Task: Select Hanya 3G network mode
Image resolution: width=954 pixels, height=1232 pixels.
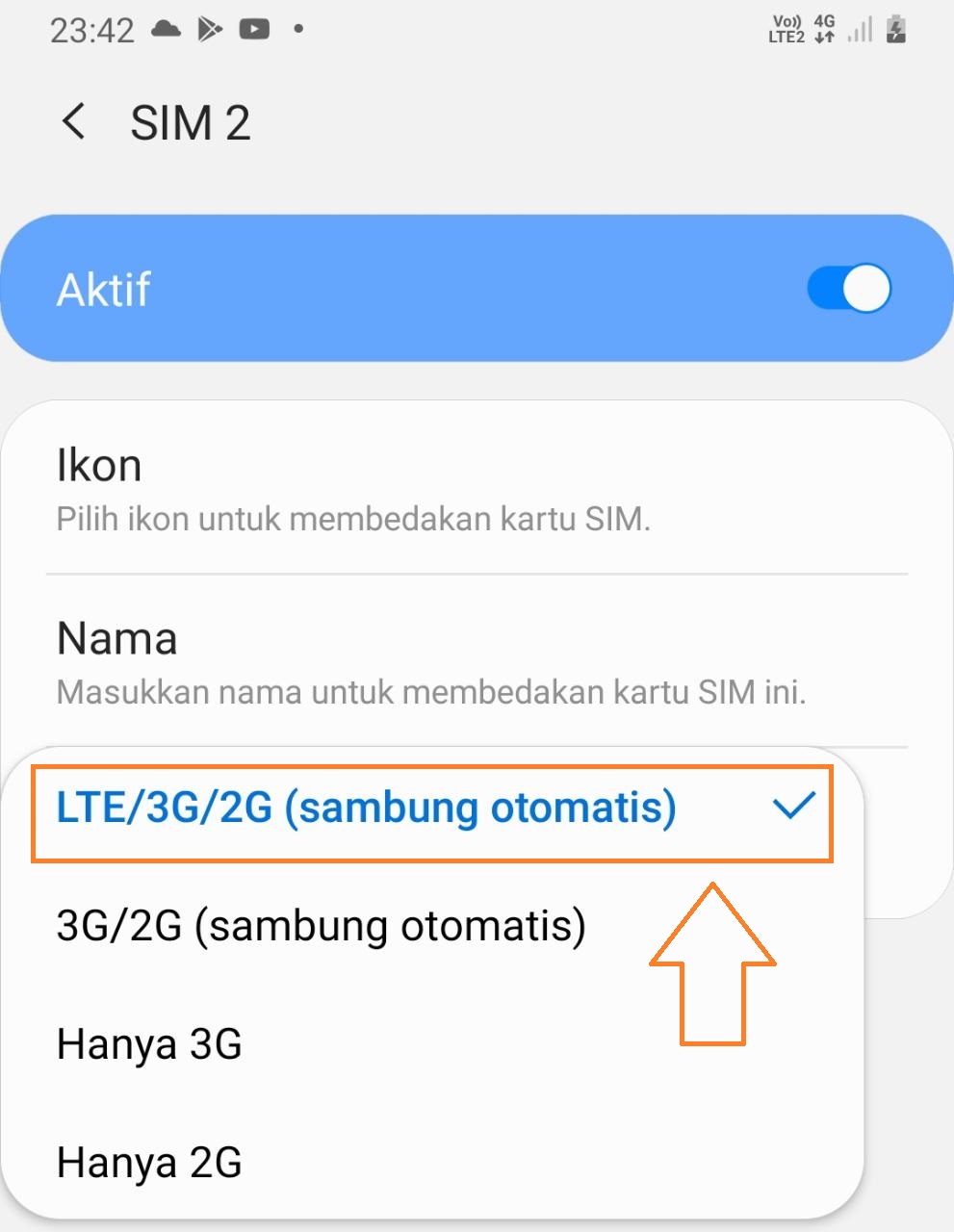Action: coord(432,1044)
